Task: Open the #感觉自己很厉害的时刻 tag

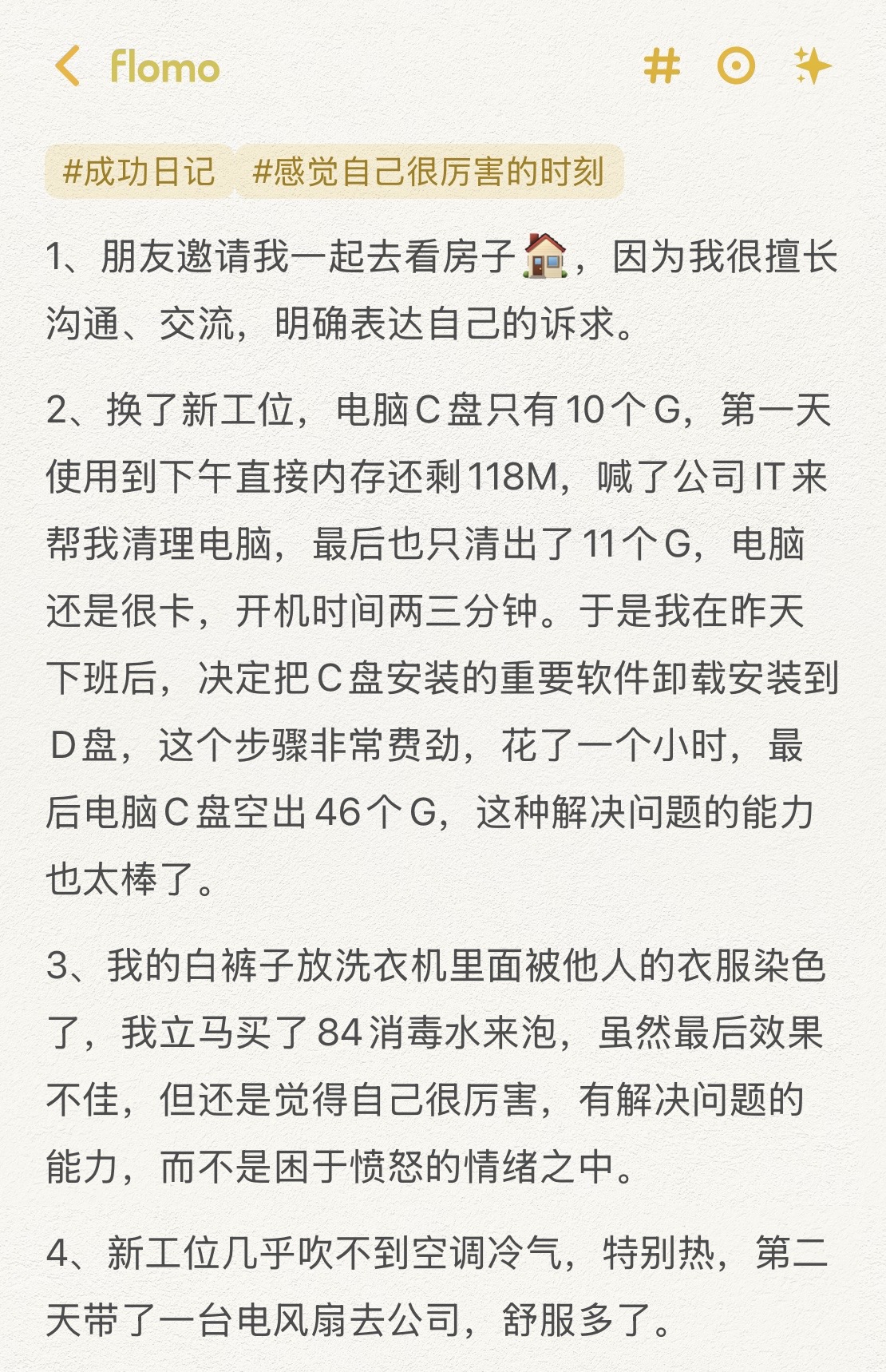Action: pyautogui.click(x=429, y=172)
